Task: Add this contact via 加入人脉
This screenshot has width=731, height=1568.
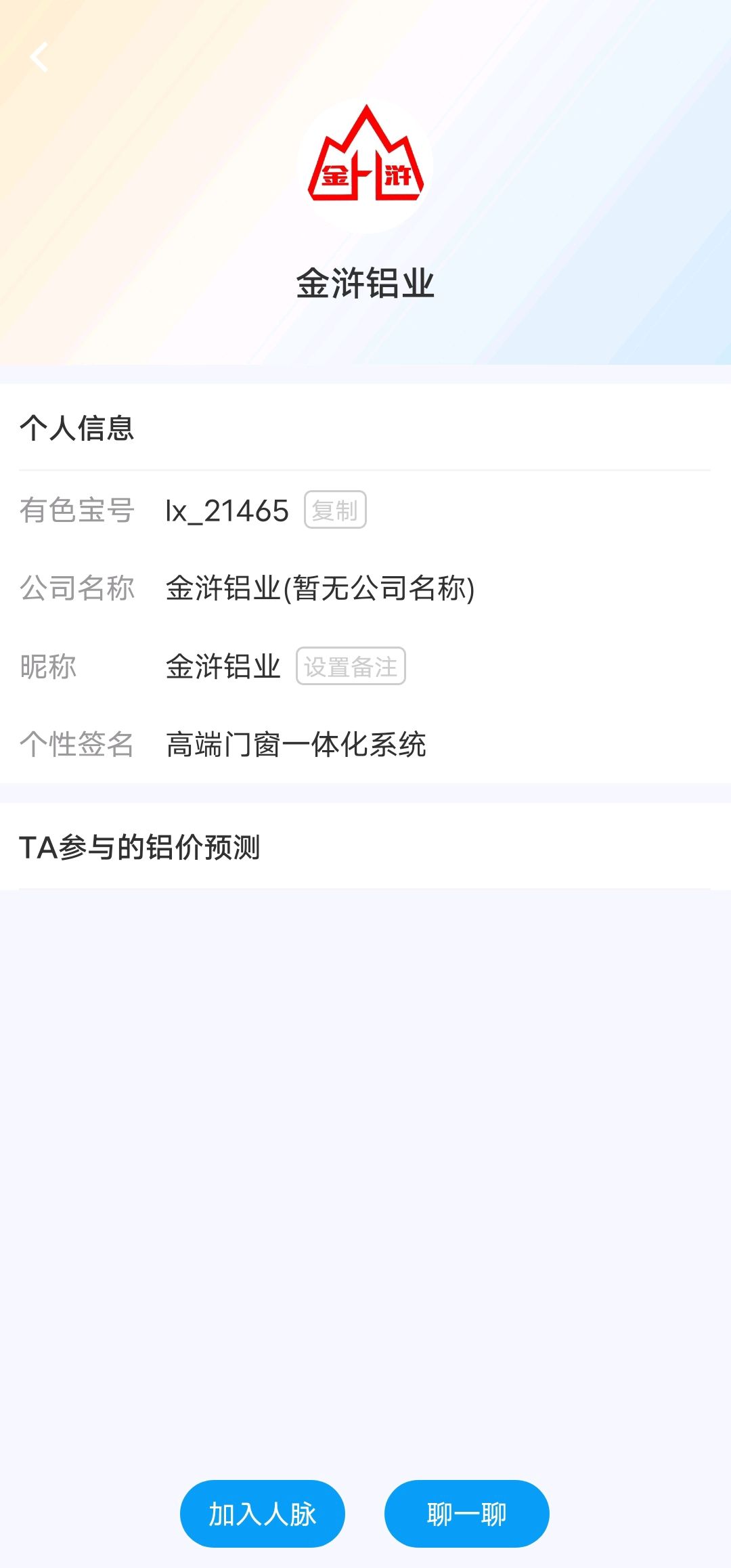Action: coord(263,1514)
